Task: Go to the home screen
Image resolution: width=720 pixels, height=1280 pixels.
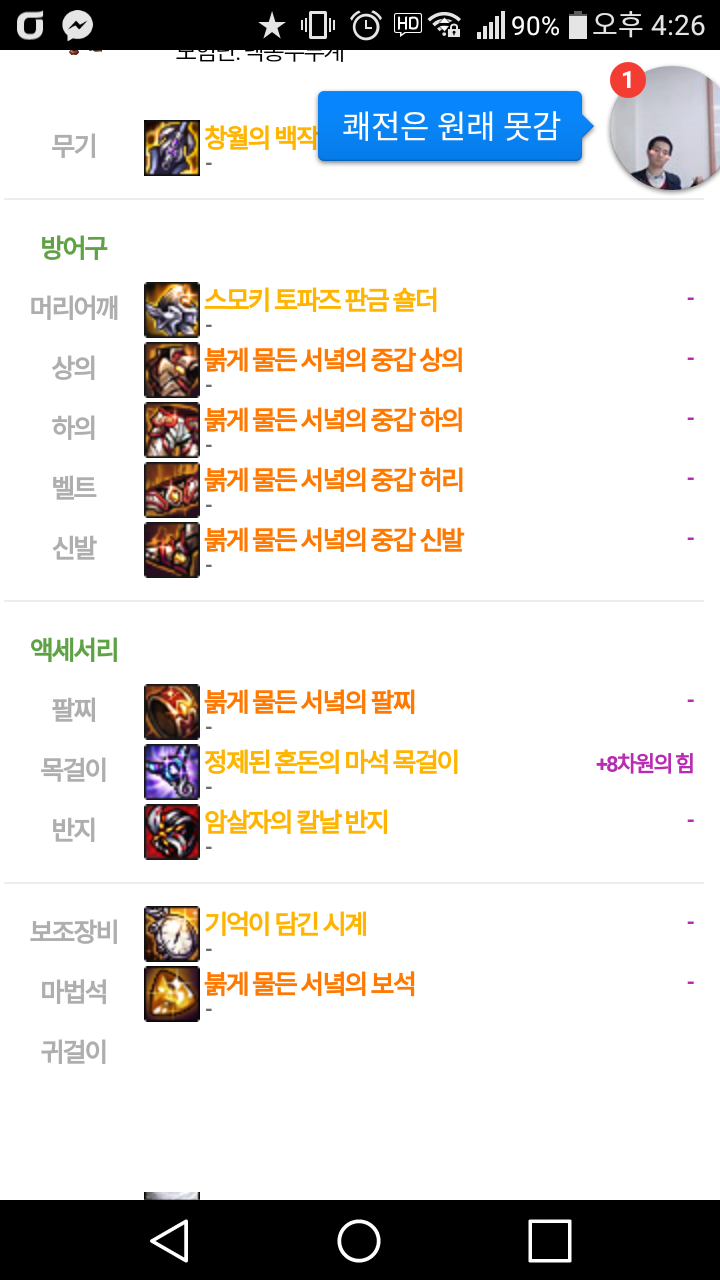Action: click(x=359, y=1240)
